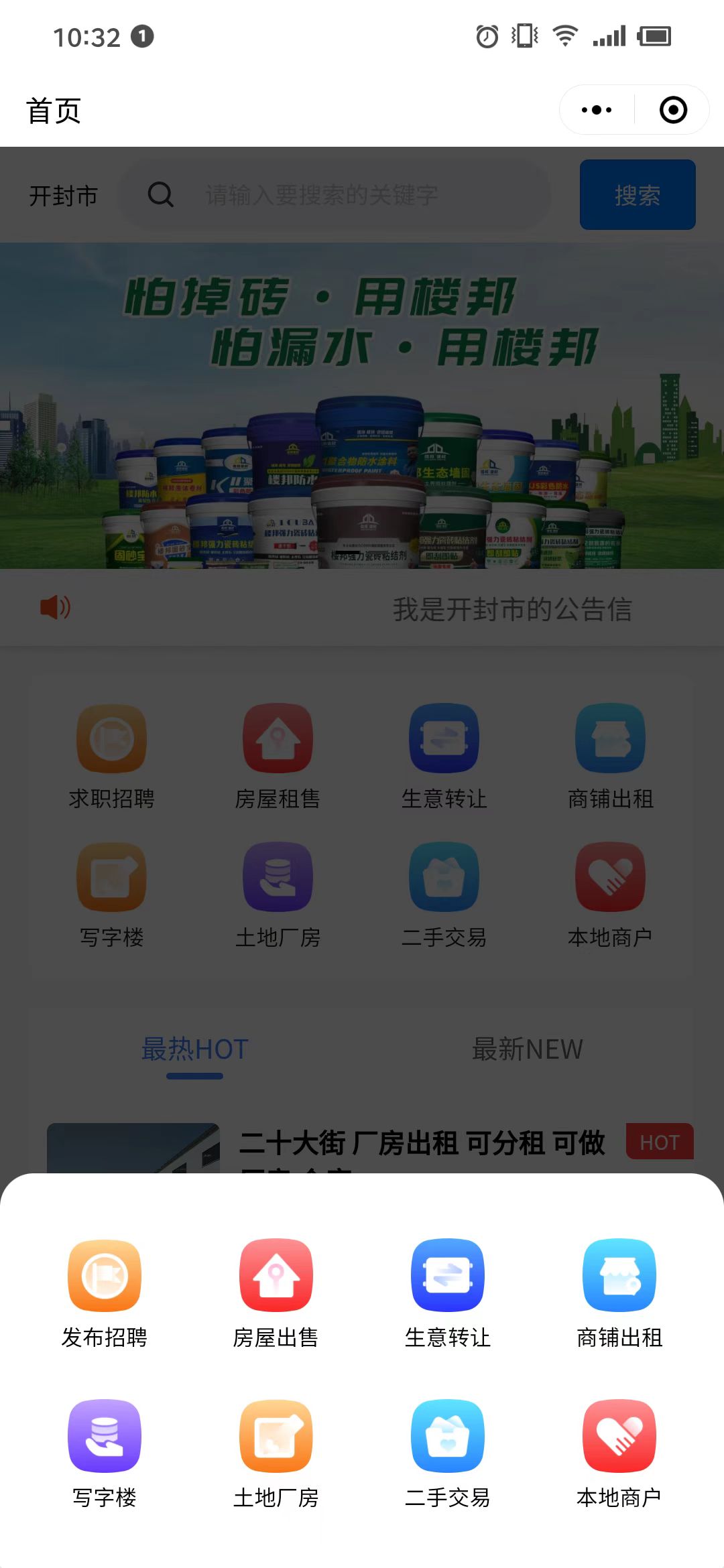Open 二手交易 in the bottom sheet
This screenshot has width=724, height=1568.
coord(447,1453)
